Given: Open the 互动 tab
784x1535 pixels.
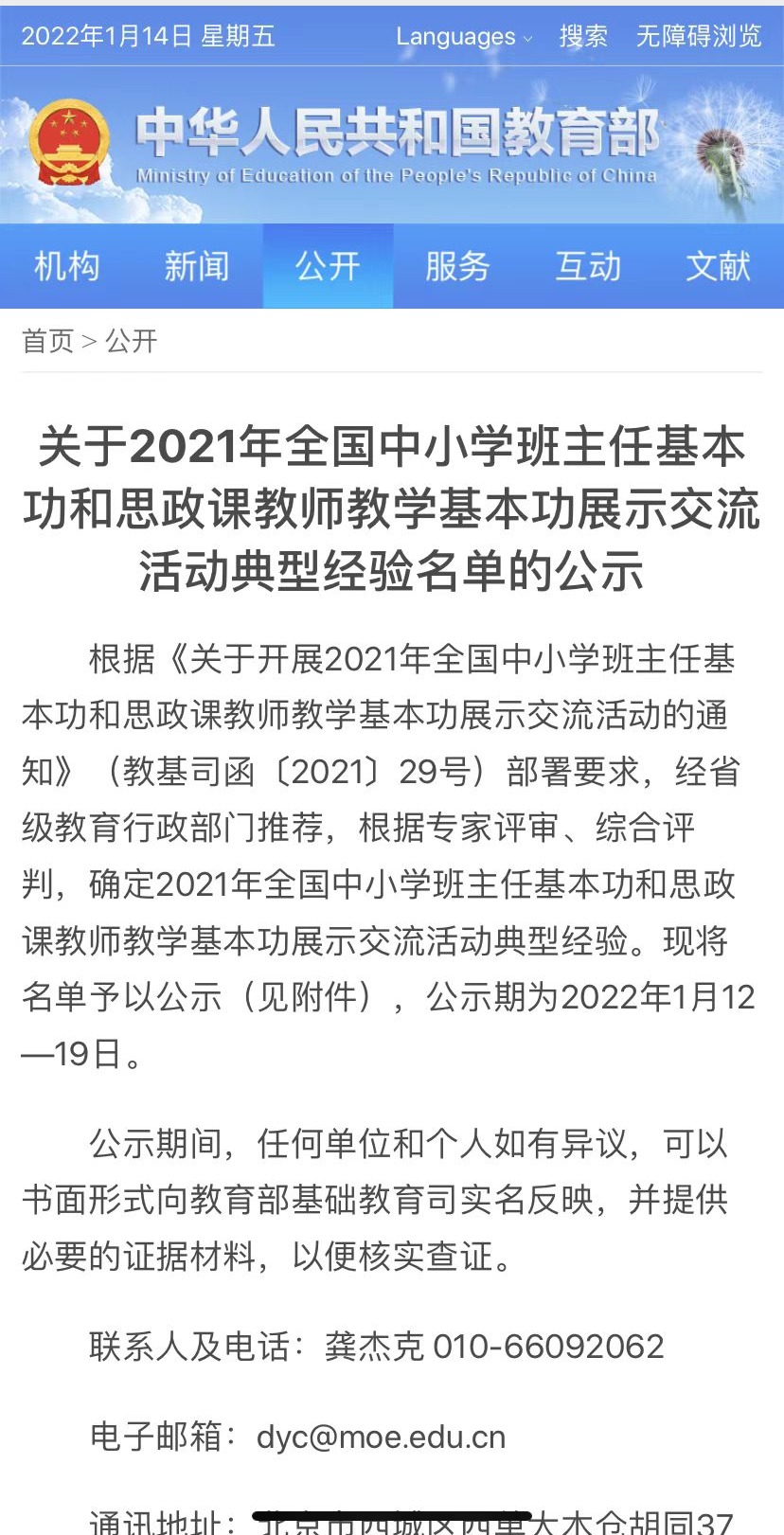Looking at the screenshot, I should 588,266.
